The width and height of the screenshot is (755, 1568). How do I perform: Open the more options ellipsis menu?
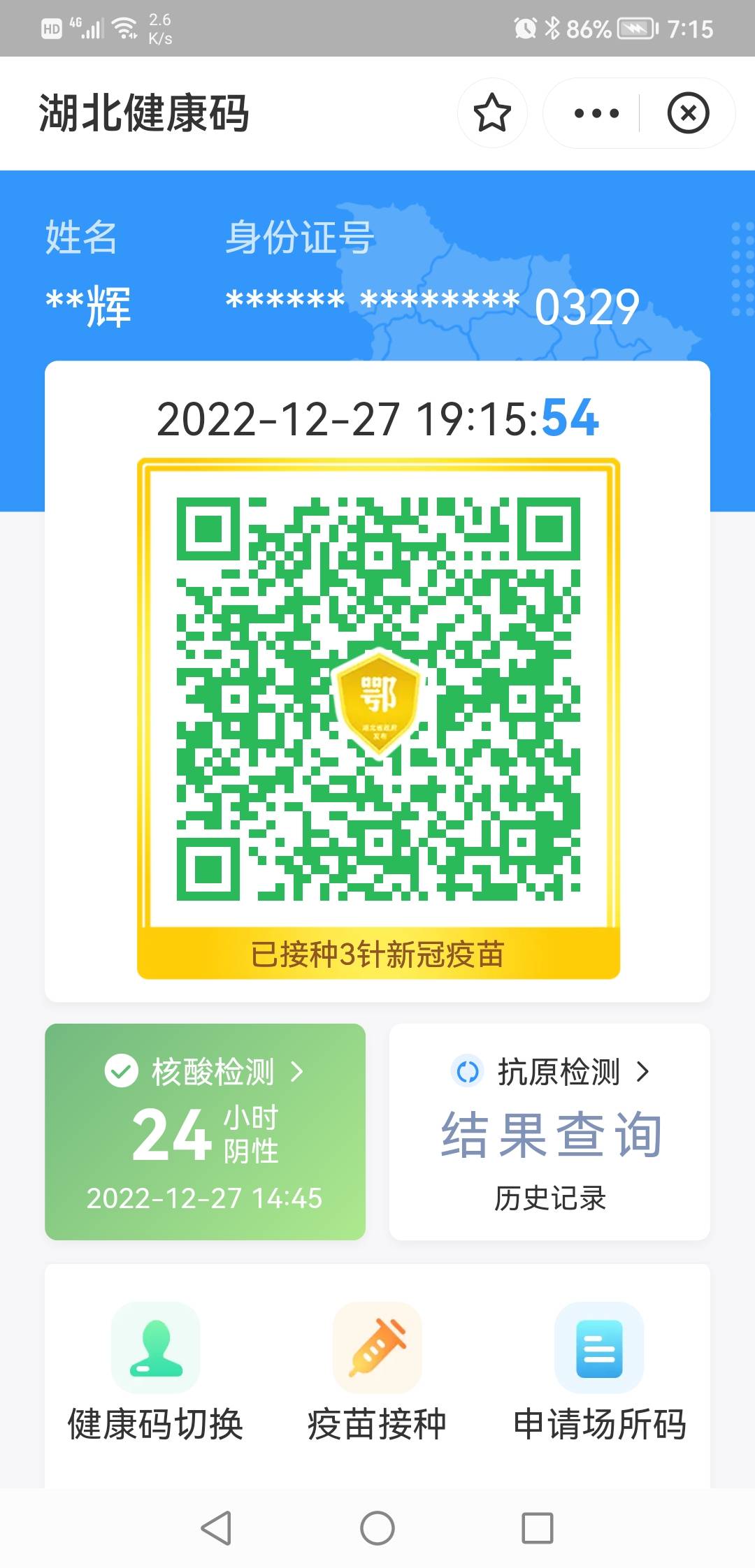coord(593,112)
